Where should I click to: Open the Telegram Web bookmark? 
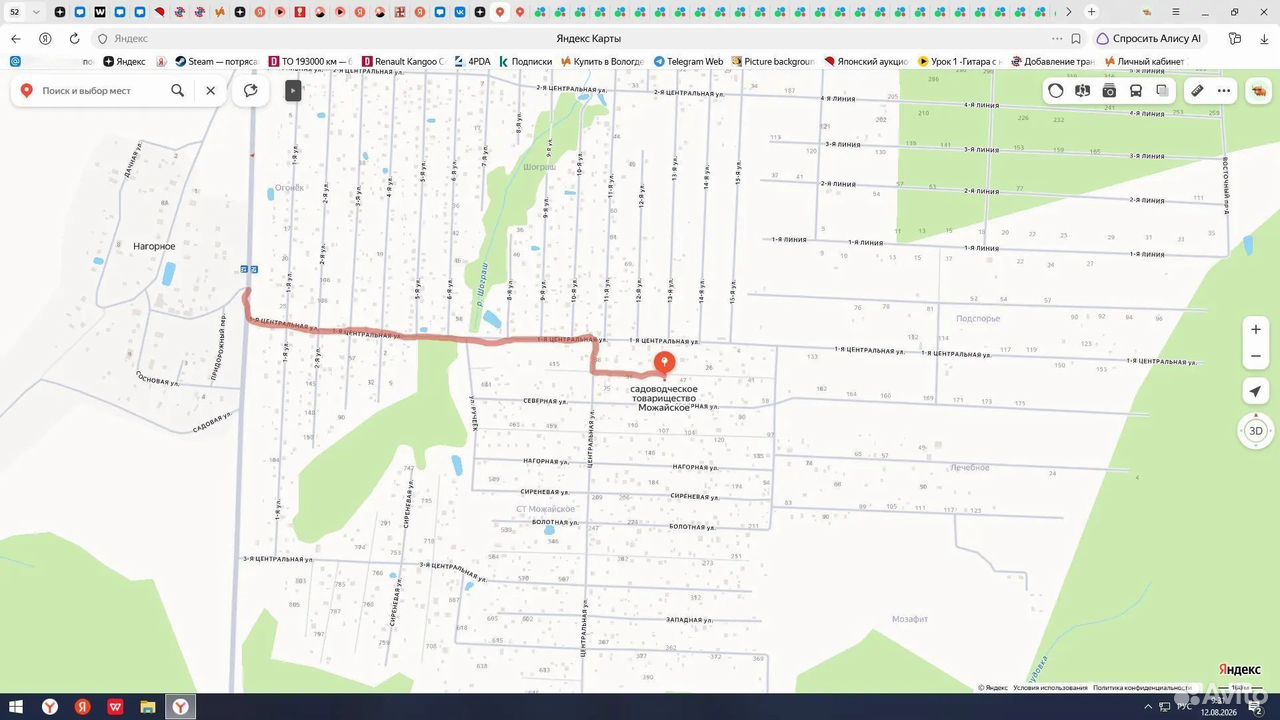pyautogui.click(x=688, y=61)
